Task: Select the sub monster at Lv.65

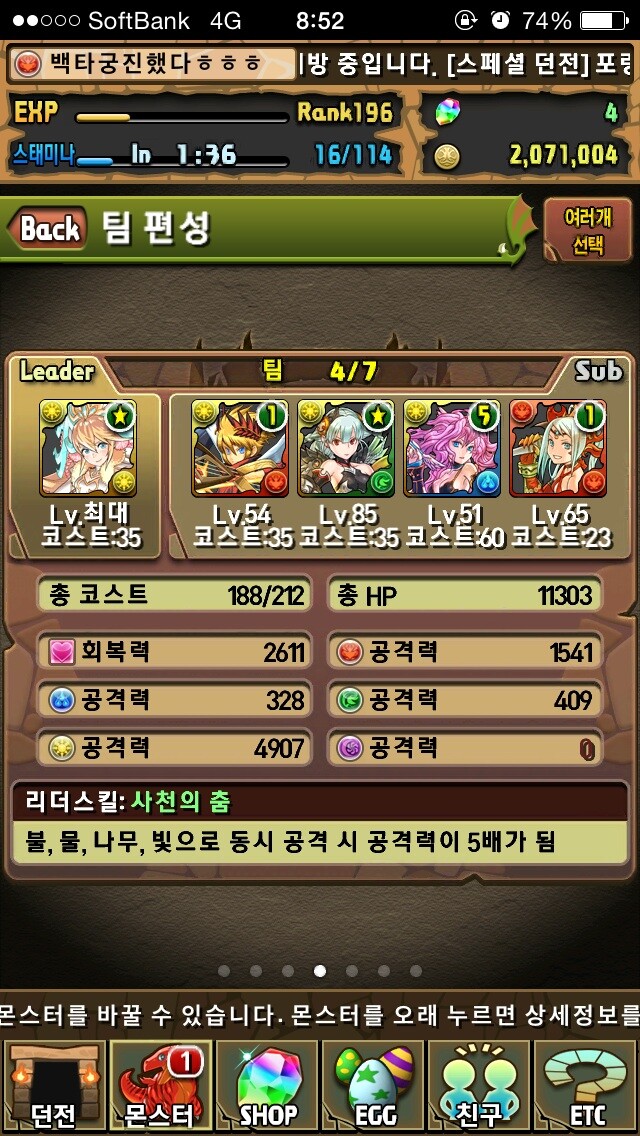Action: coord(558,448)
